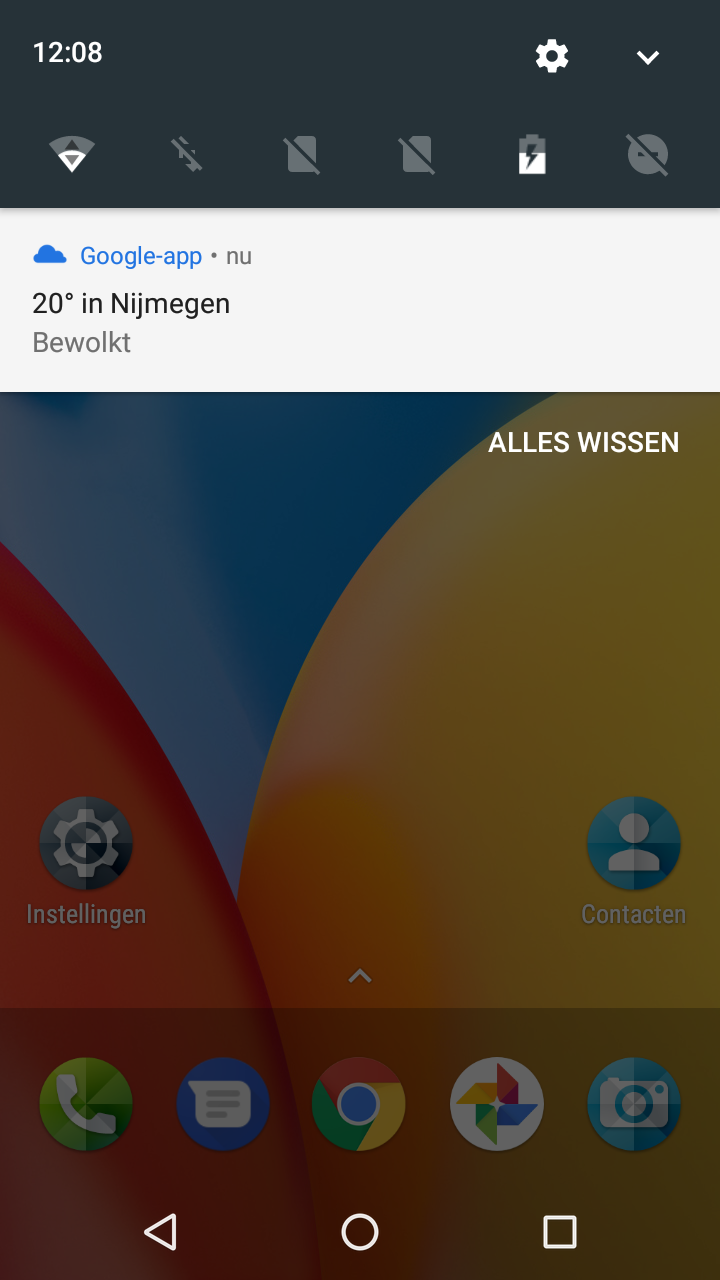Viewport: 720px width, 1280px height.
Task: Clear all notifications with ALLES WISSEN
Action: pyautogui.click(x=584, y=442)
